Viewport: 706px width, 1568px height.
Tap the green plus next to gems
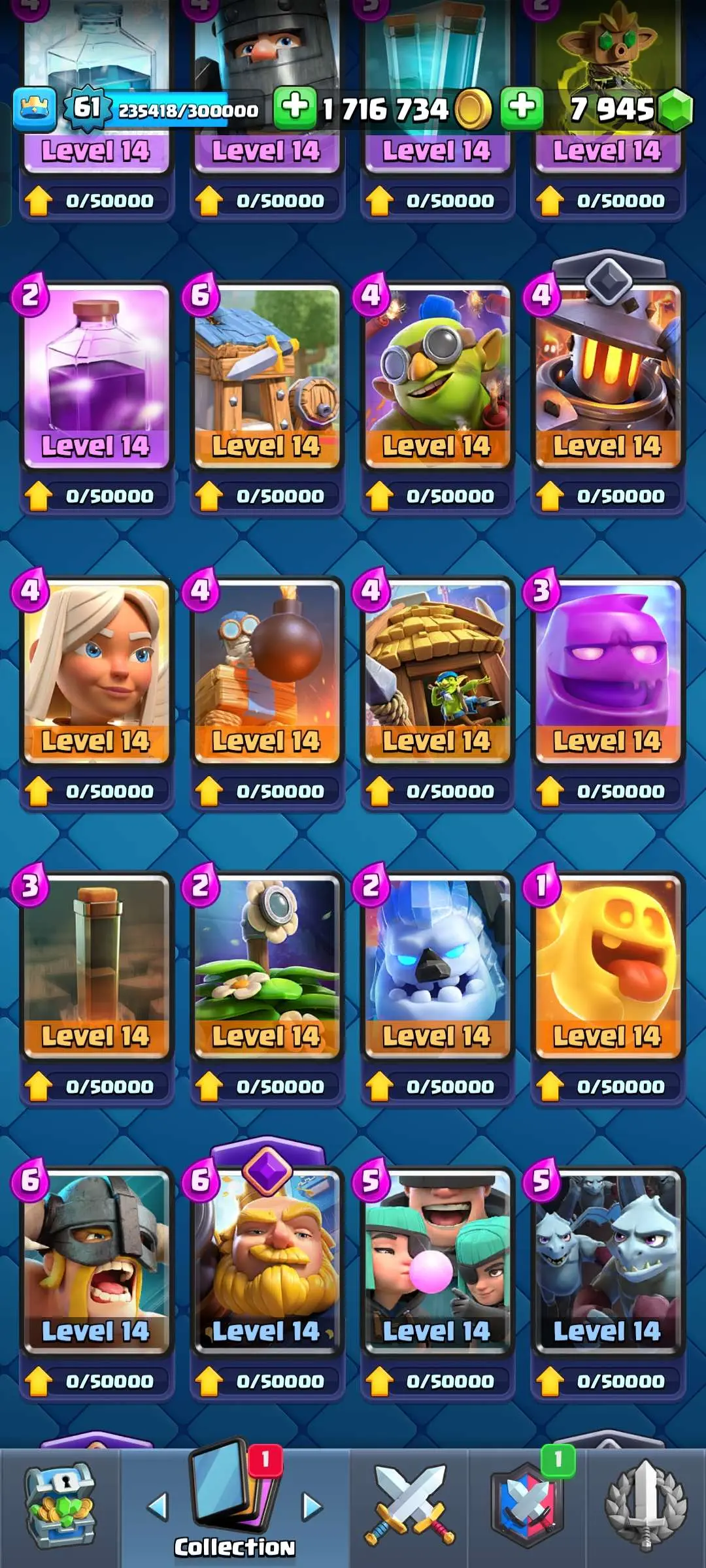522,108
